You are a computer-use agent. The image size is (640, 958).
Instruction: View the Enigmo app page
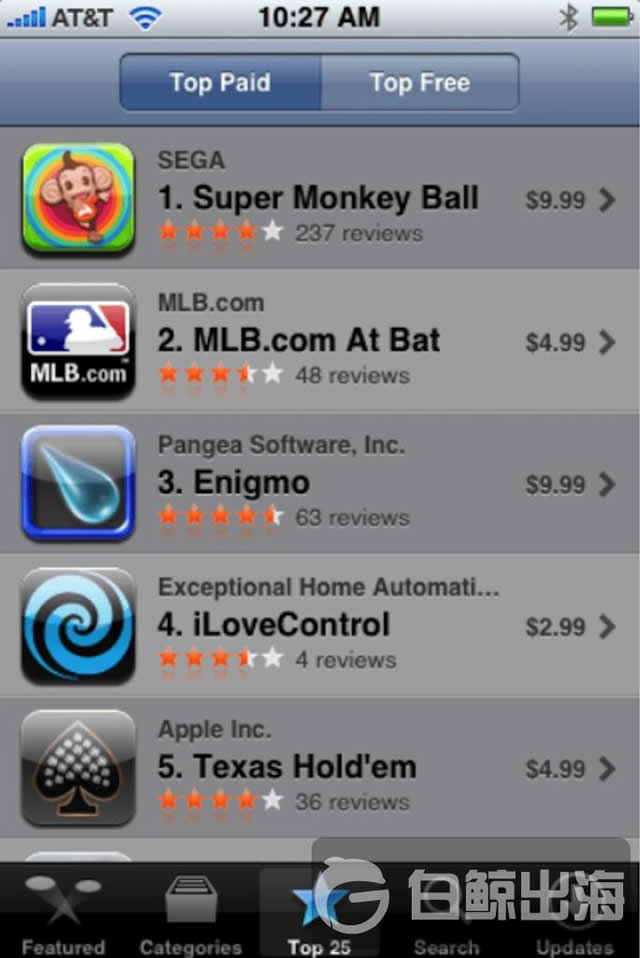(x=320, y=484)
